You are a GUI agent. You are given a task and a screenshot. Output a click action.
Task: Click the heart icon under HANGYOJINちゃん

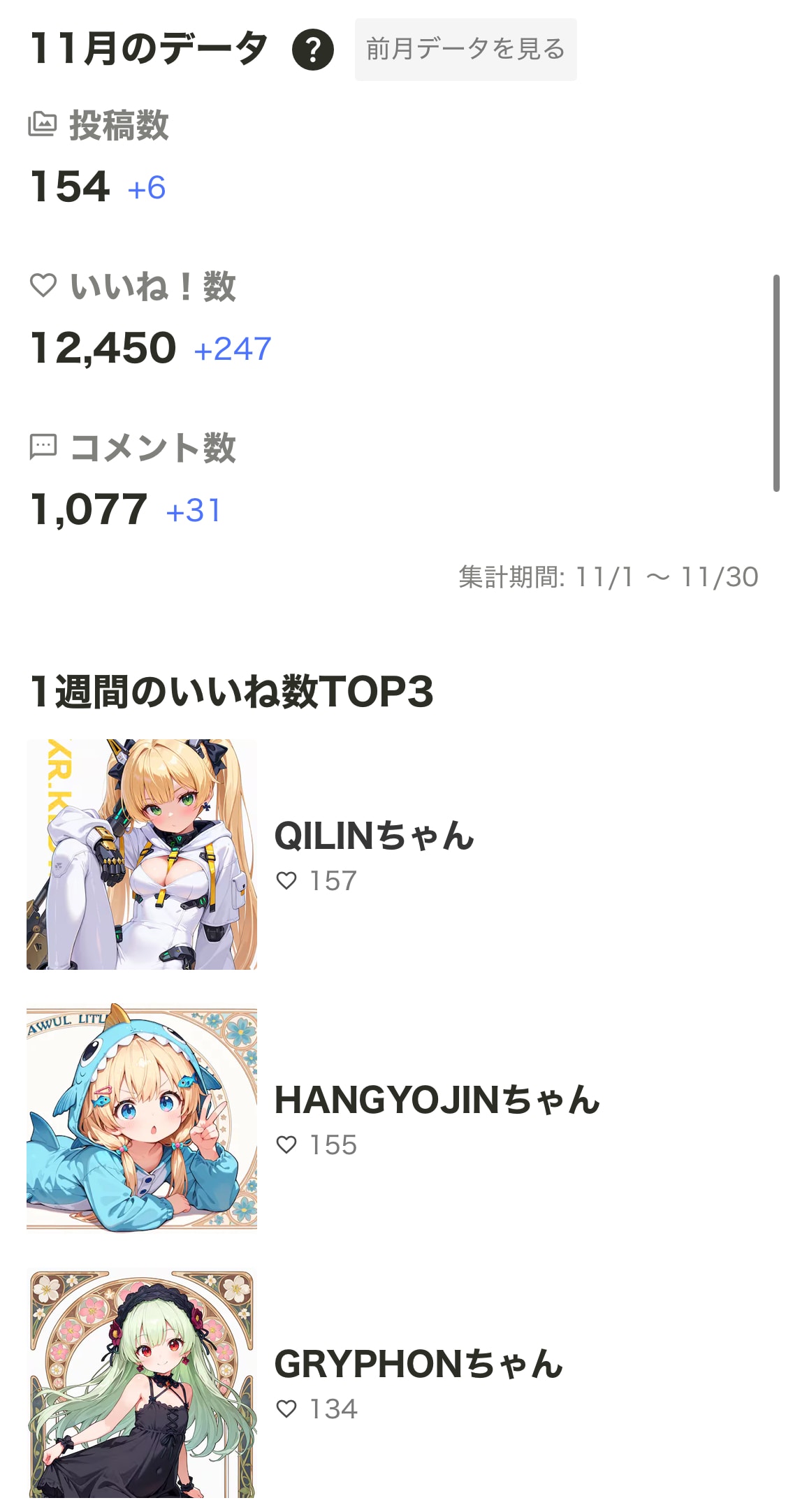[x=289, y=1145]
